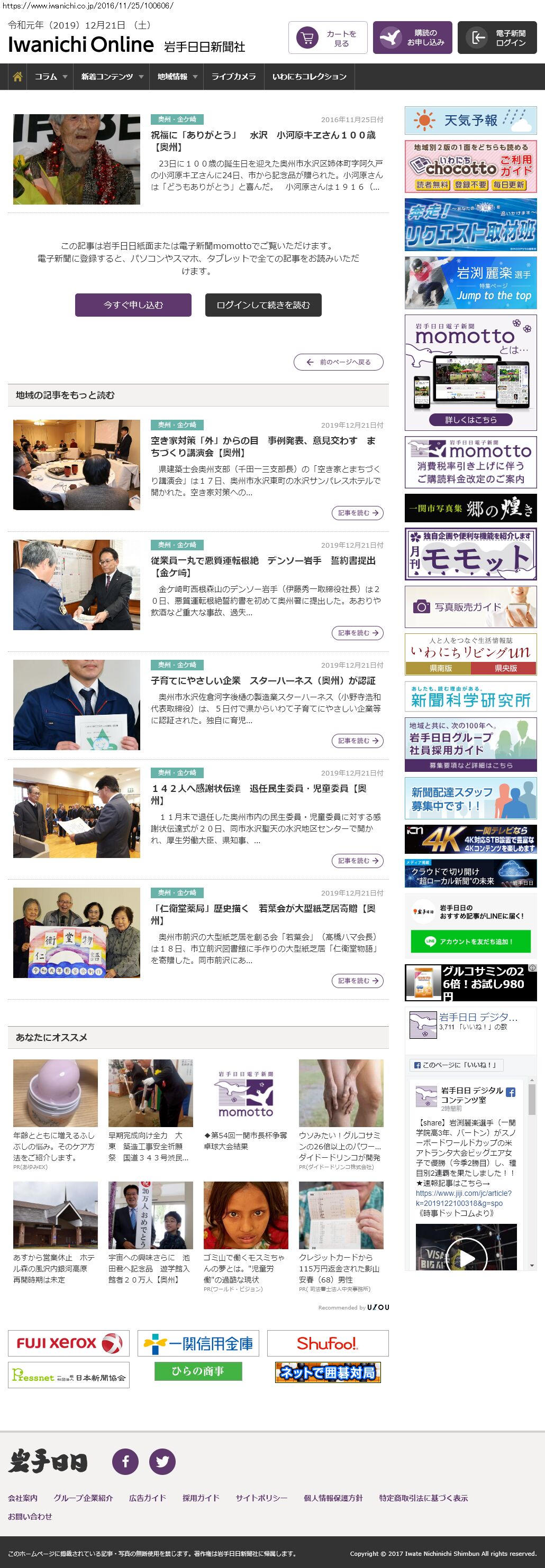Screen dimensions: 545x1568
Task: Log in via 電子新聞ログイン
Action: [497, 38]
